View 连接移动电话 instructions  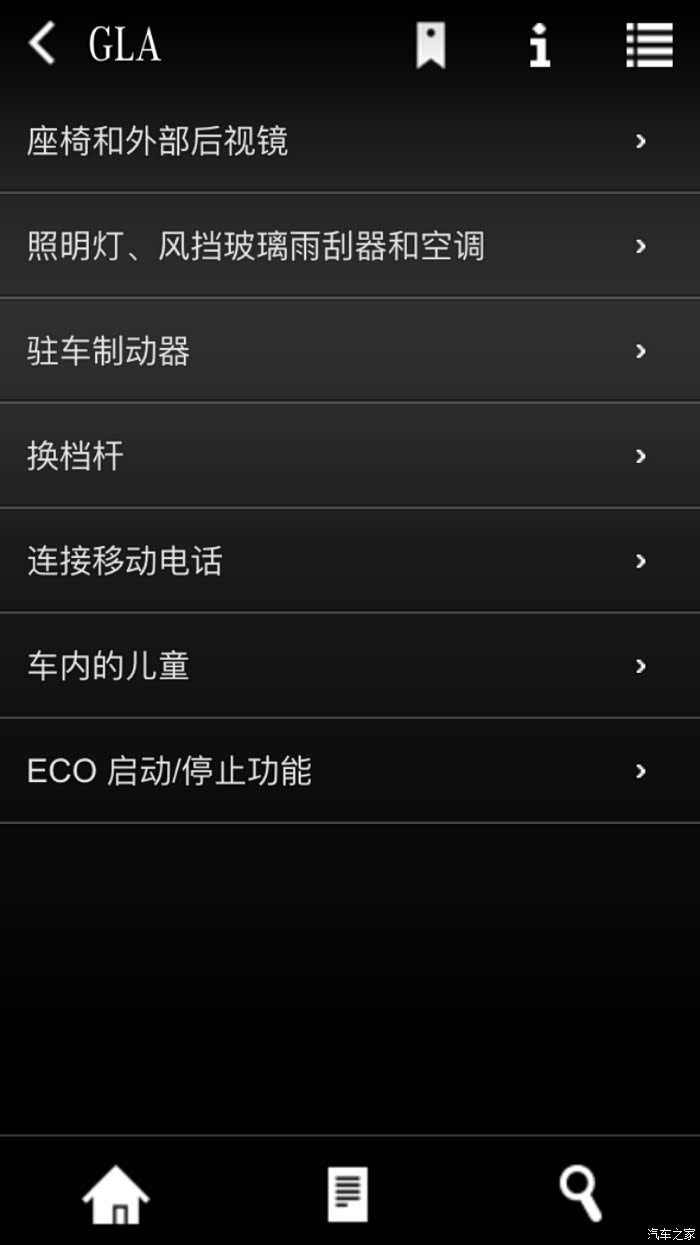[x=350, y=561]
